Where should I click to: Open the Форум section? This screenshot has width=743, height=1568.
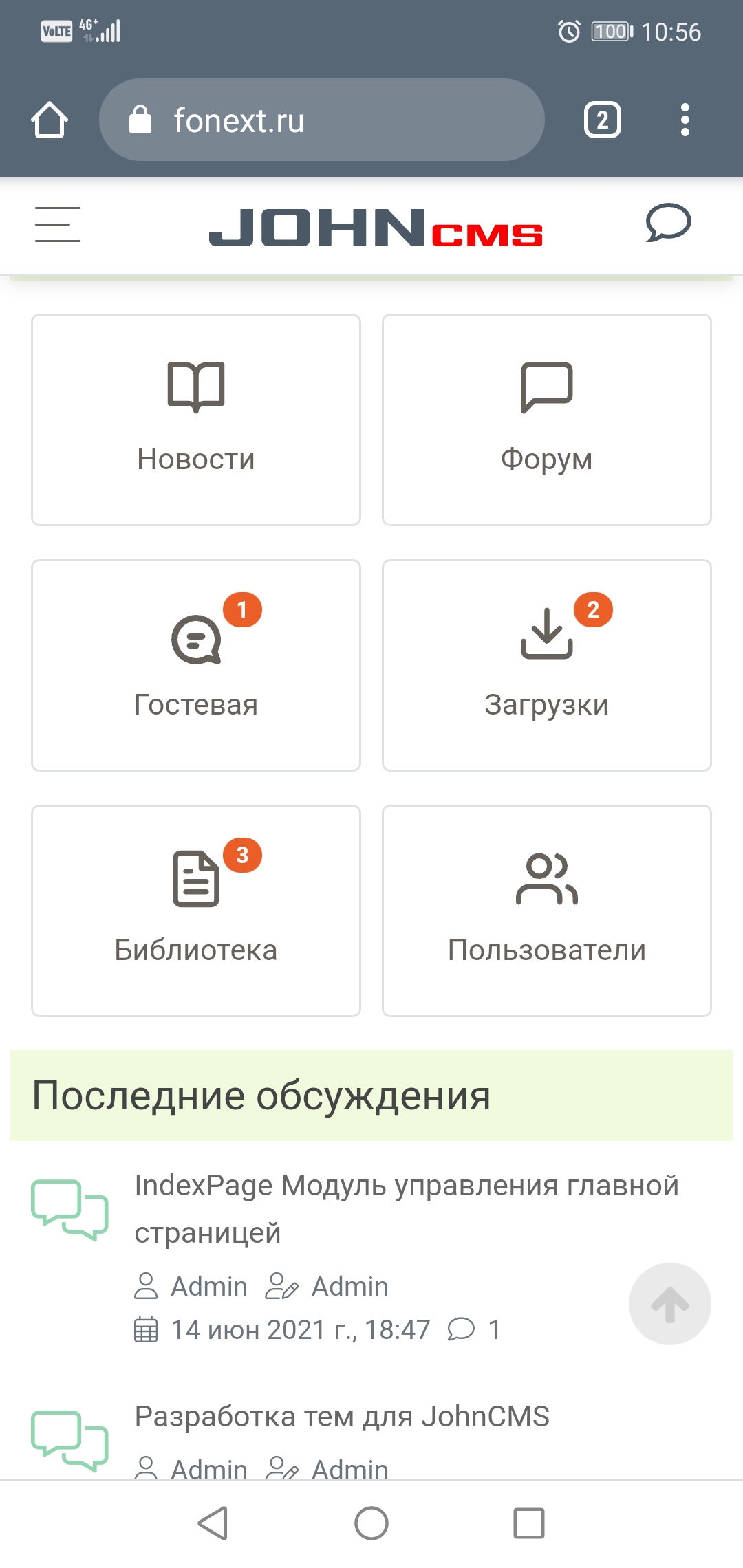tap(546, 420)
